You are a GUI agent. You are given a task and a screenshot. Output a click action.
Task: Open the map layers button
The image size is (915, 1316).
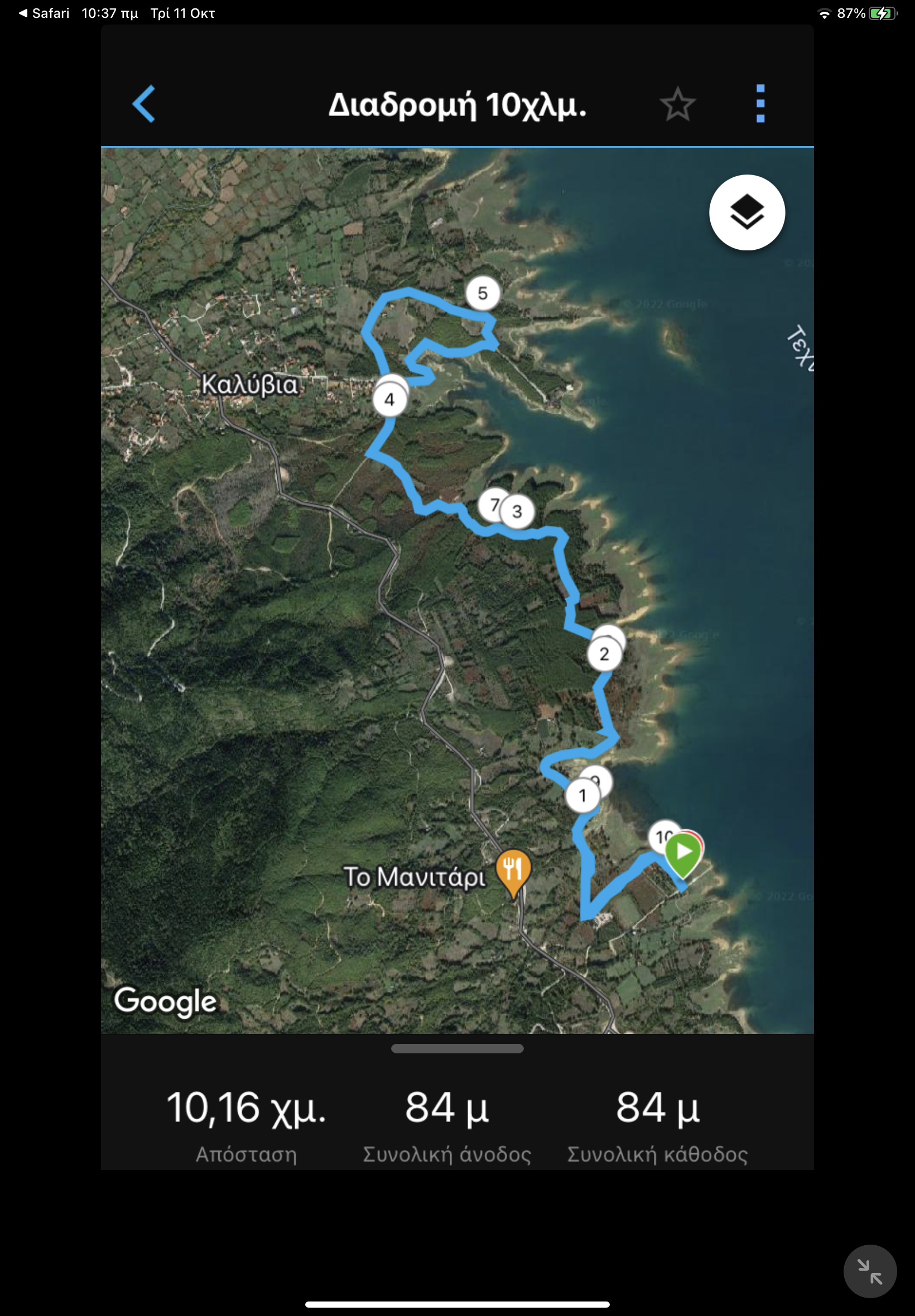pos(747,212)
